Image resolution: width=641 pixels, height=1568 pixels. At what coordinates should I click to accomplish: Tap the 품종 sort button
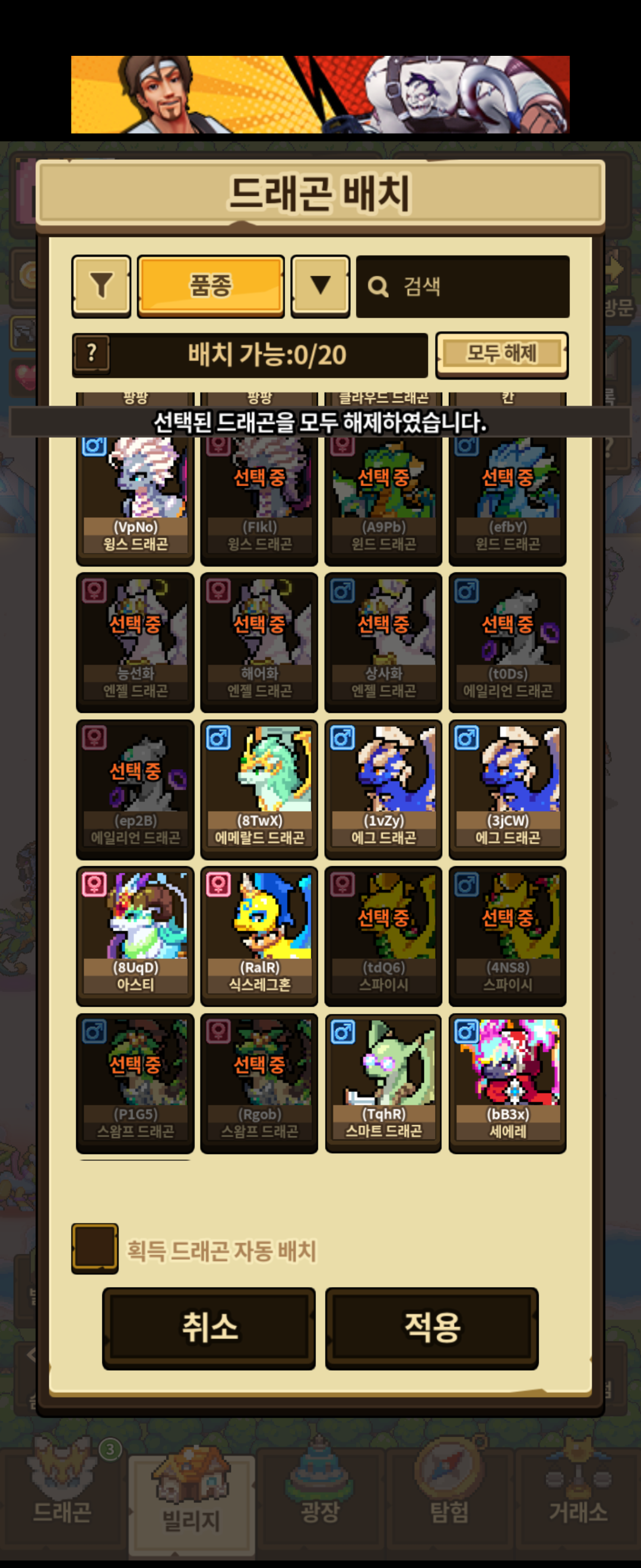[x=211, y=286]
